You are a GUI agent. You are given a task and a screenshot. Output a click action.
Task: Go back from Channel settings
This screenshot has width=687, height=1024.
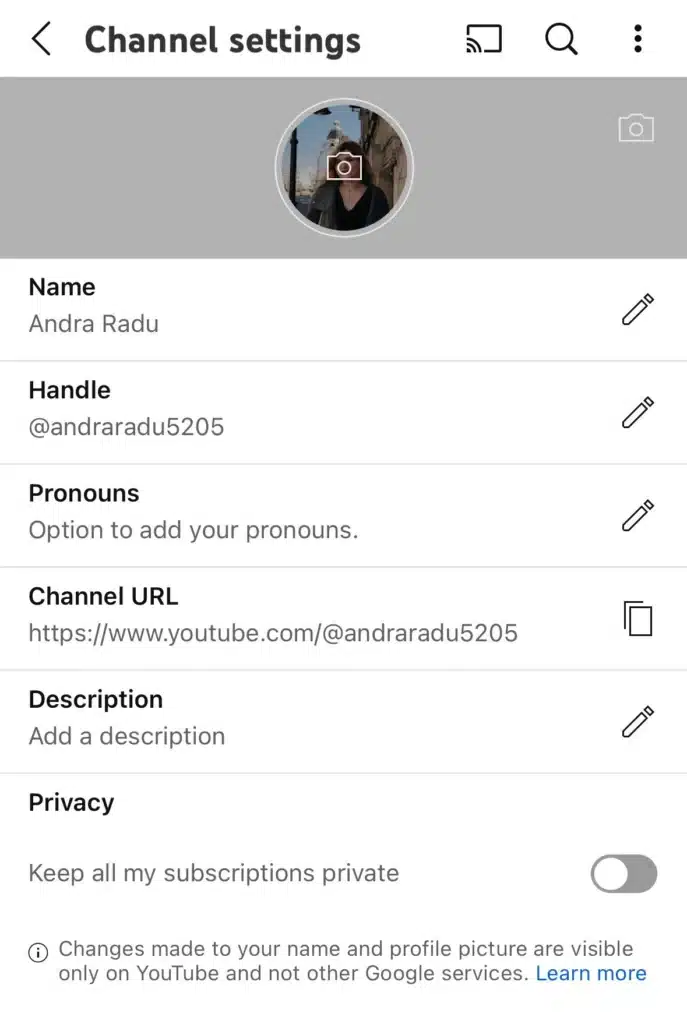coord(41,40)
